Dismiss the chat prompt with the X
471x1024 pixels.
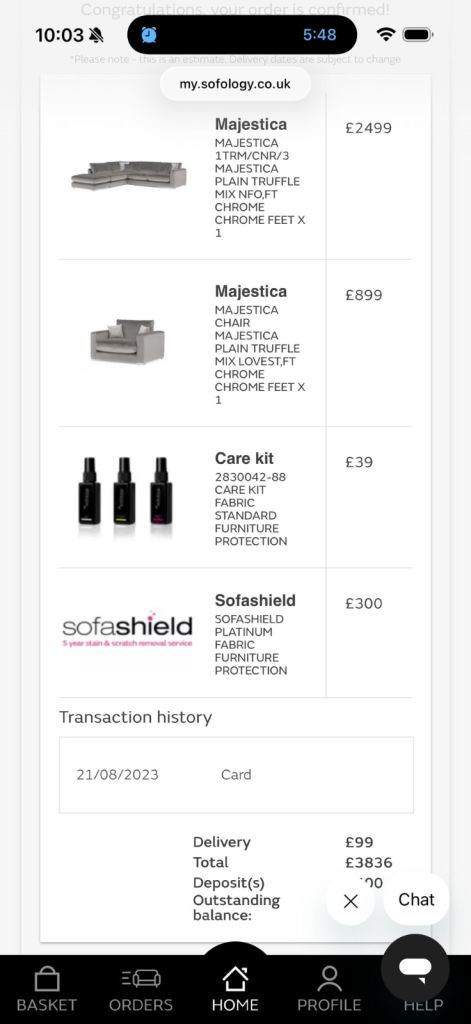(x=351, y=901)
